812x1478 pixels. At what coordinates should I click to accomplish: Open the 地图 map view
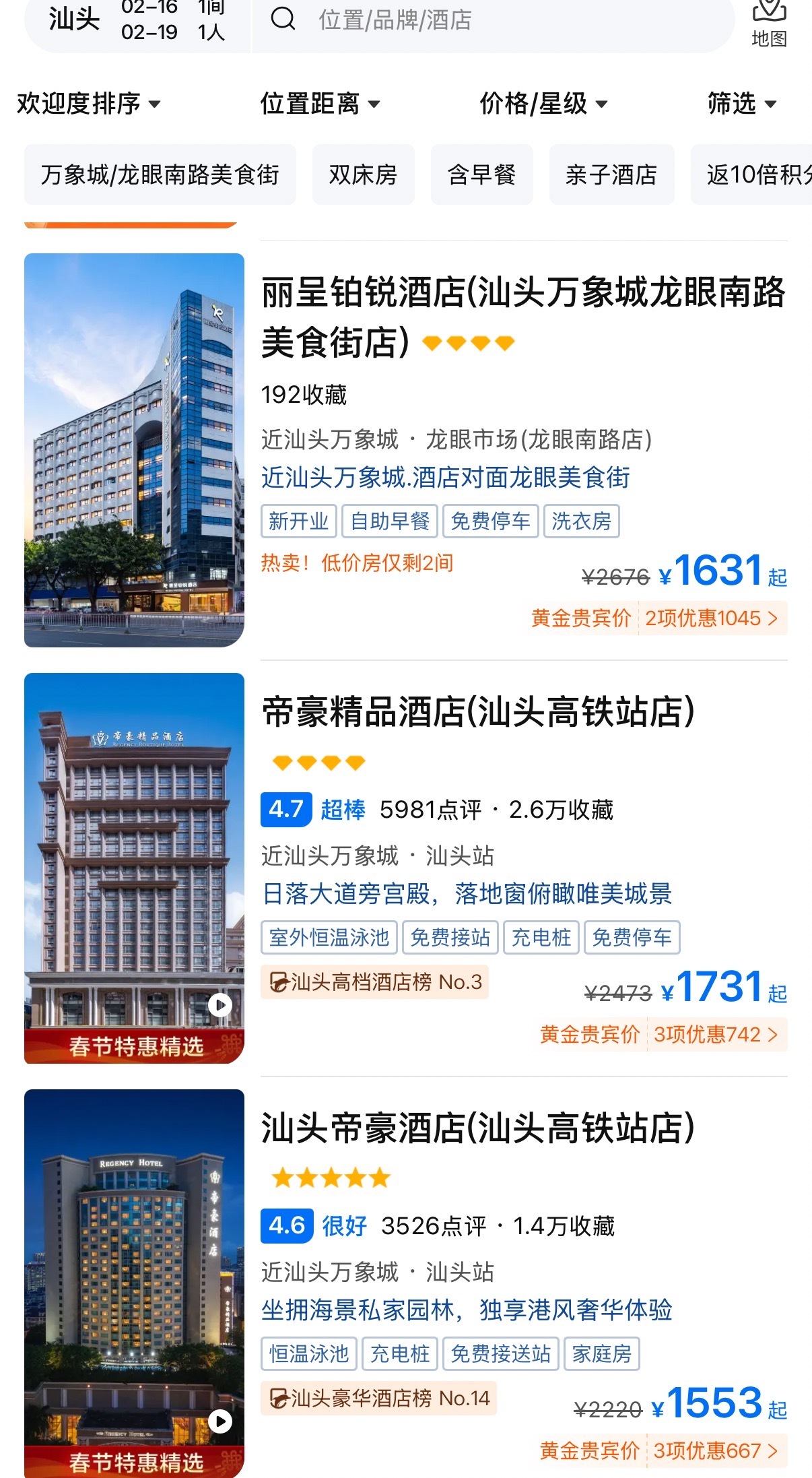769,23
